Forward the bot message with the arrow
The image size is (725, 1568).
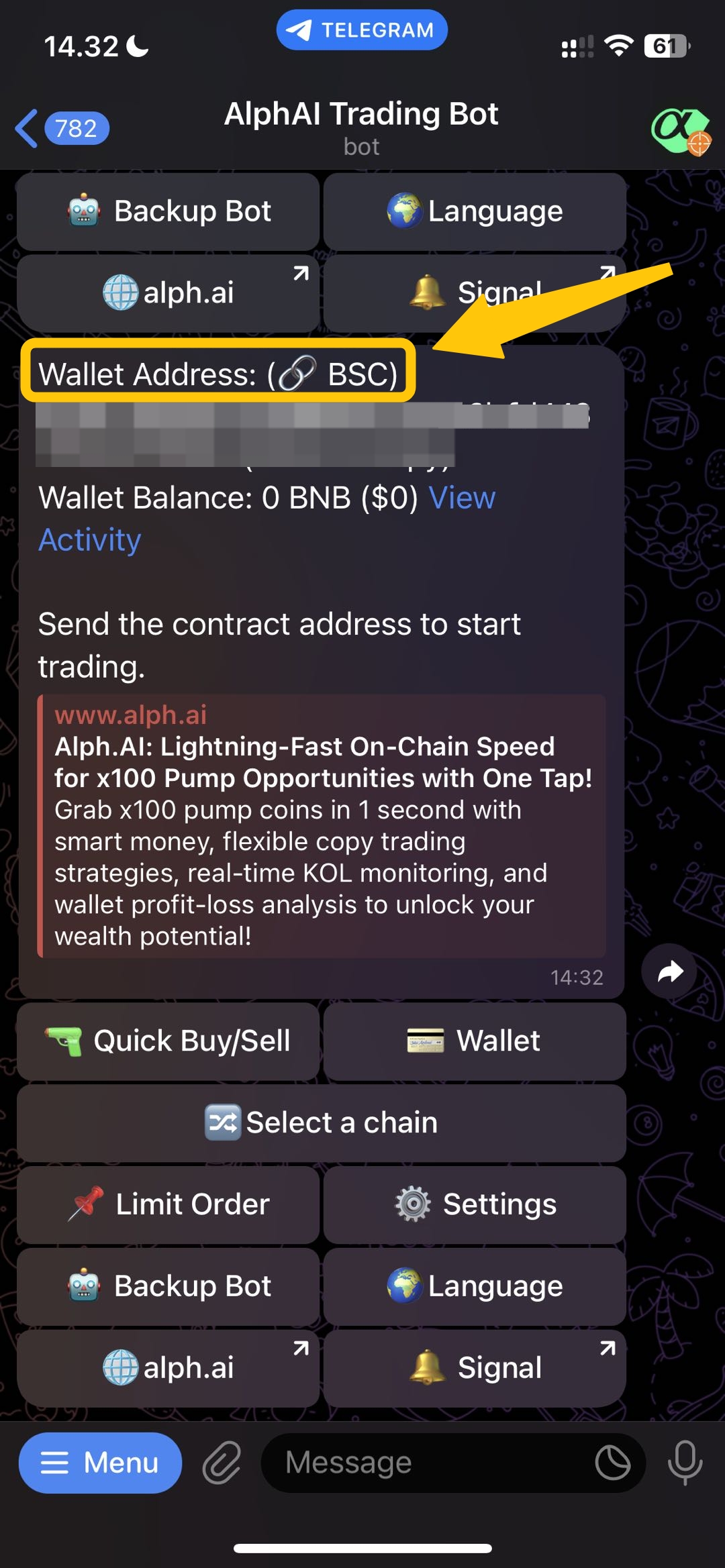669,971
